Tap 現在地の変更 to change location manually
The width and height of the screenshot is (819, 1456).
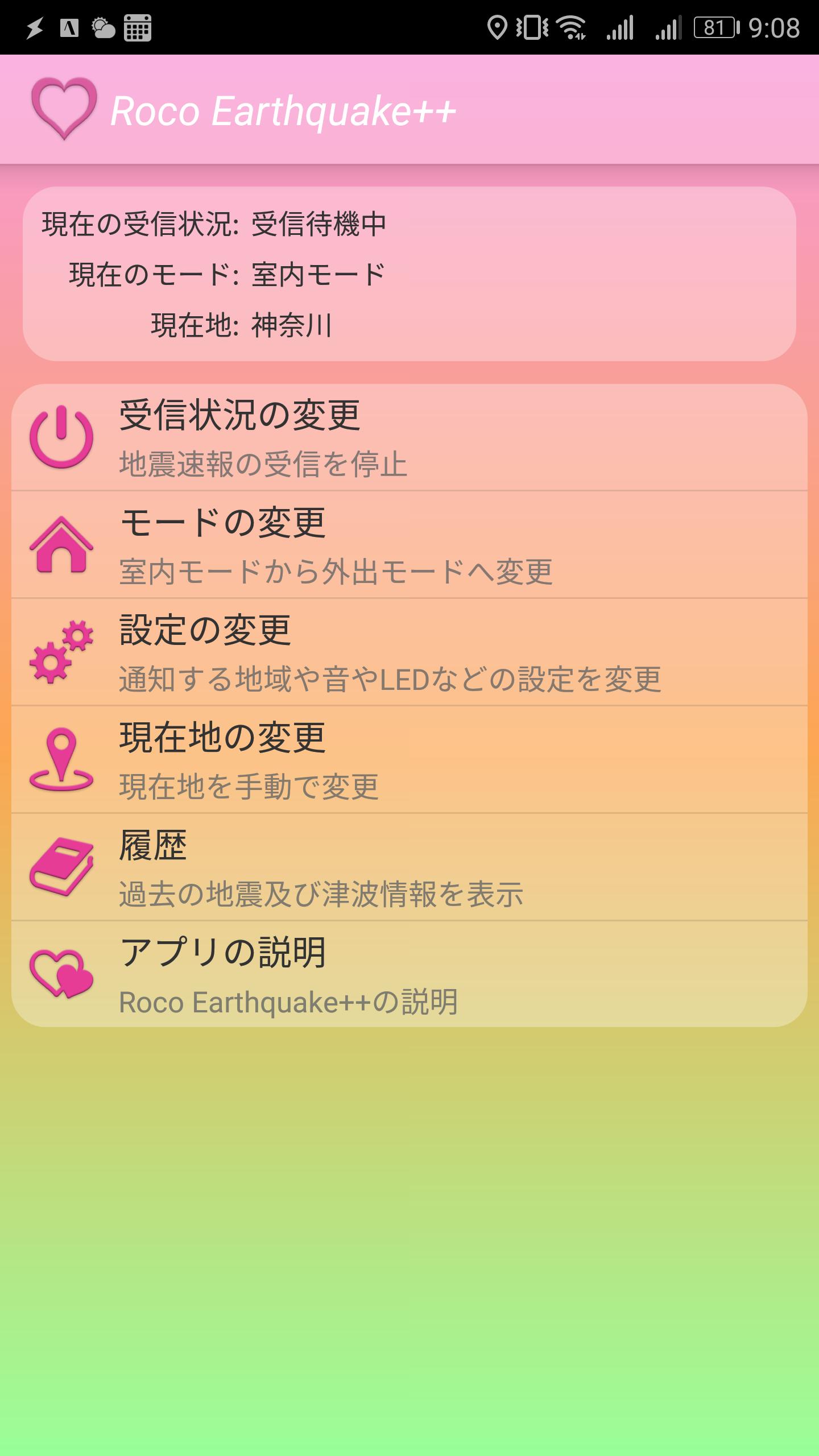coord(409,760)
